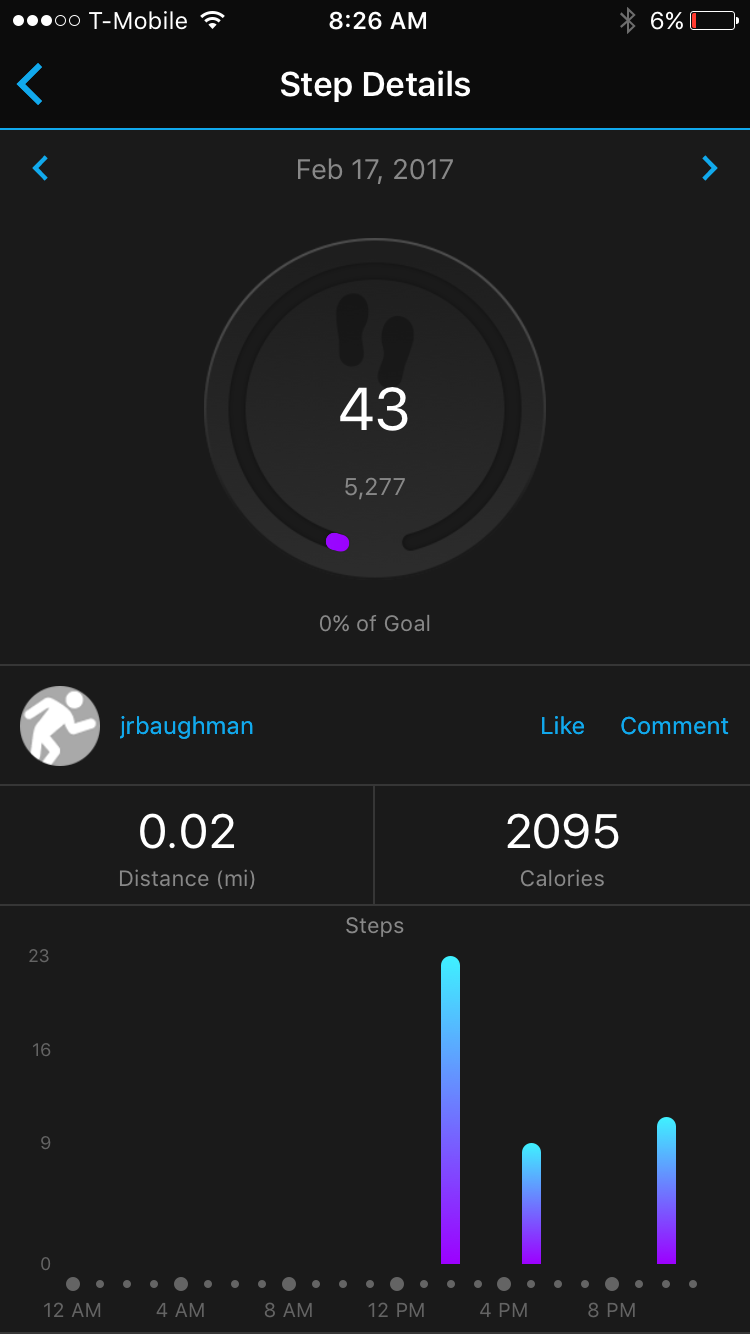The image size is (750, 1334).
Task: Go to the next day
Action: pos(710,168)
